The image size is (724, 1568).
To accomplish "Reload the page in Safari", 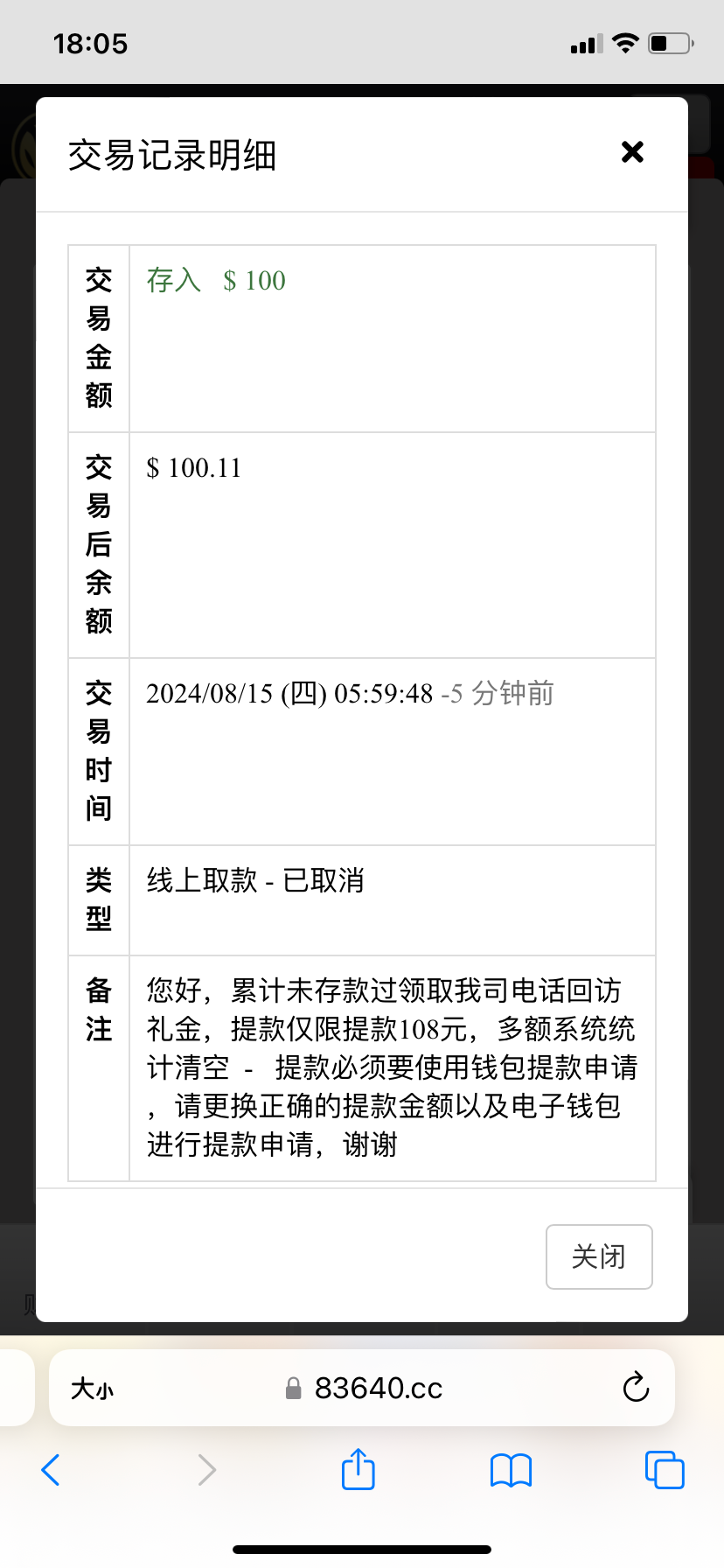I will pos(636,1387).
